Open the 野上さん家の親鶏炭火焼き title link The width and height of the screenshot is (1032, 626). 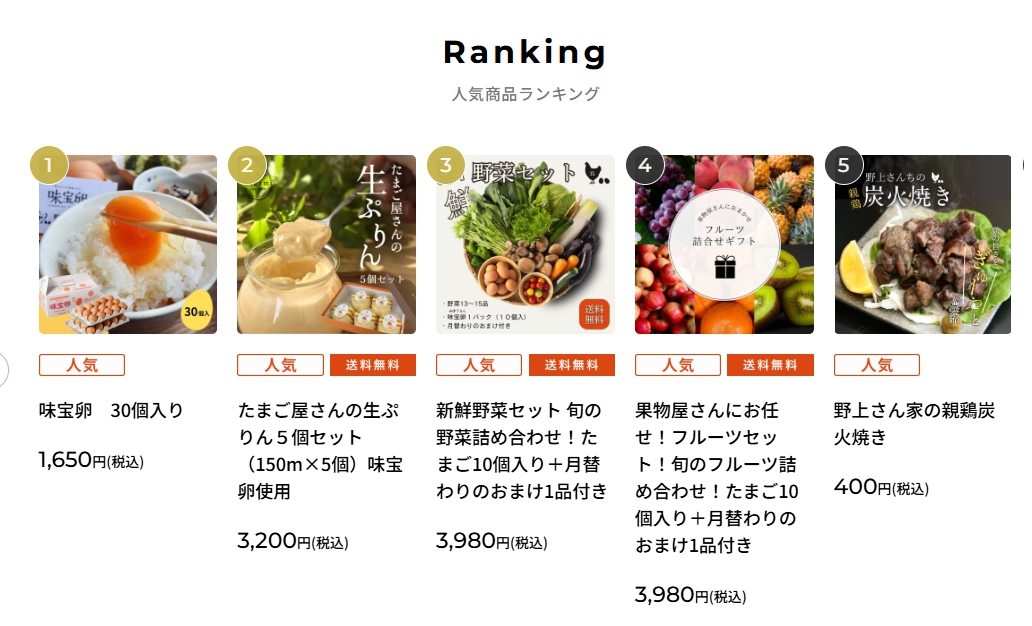coord(914,424)
